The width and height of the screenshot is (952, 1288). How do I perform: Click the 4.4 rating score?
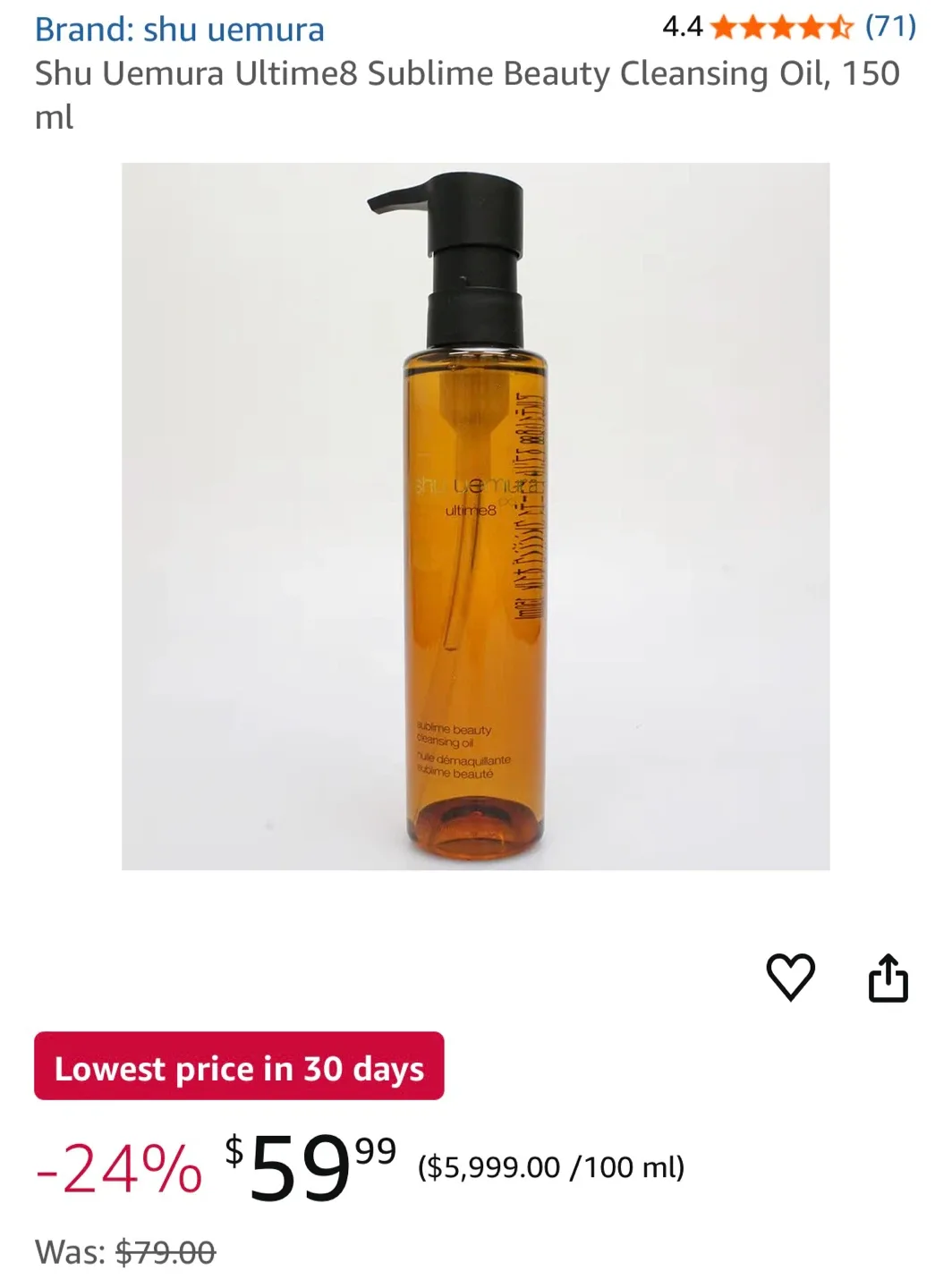680,29
